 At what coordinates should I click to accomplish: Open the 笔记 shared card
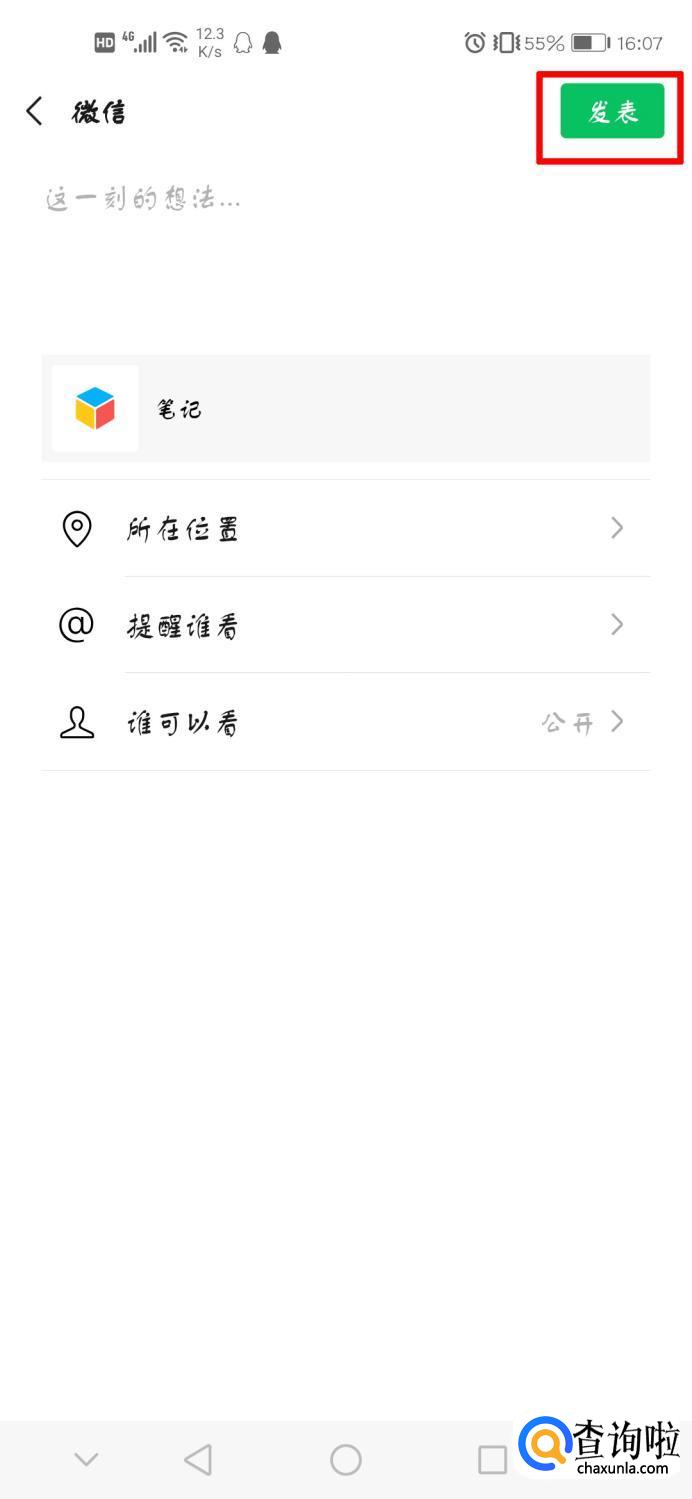tap(346, 408)
